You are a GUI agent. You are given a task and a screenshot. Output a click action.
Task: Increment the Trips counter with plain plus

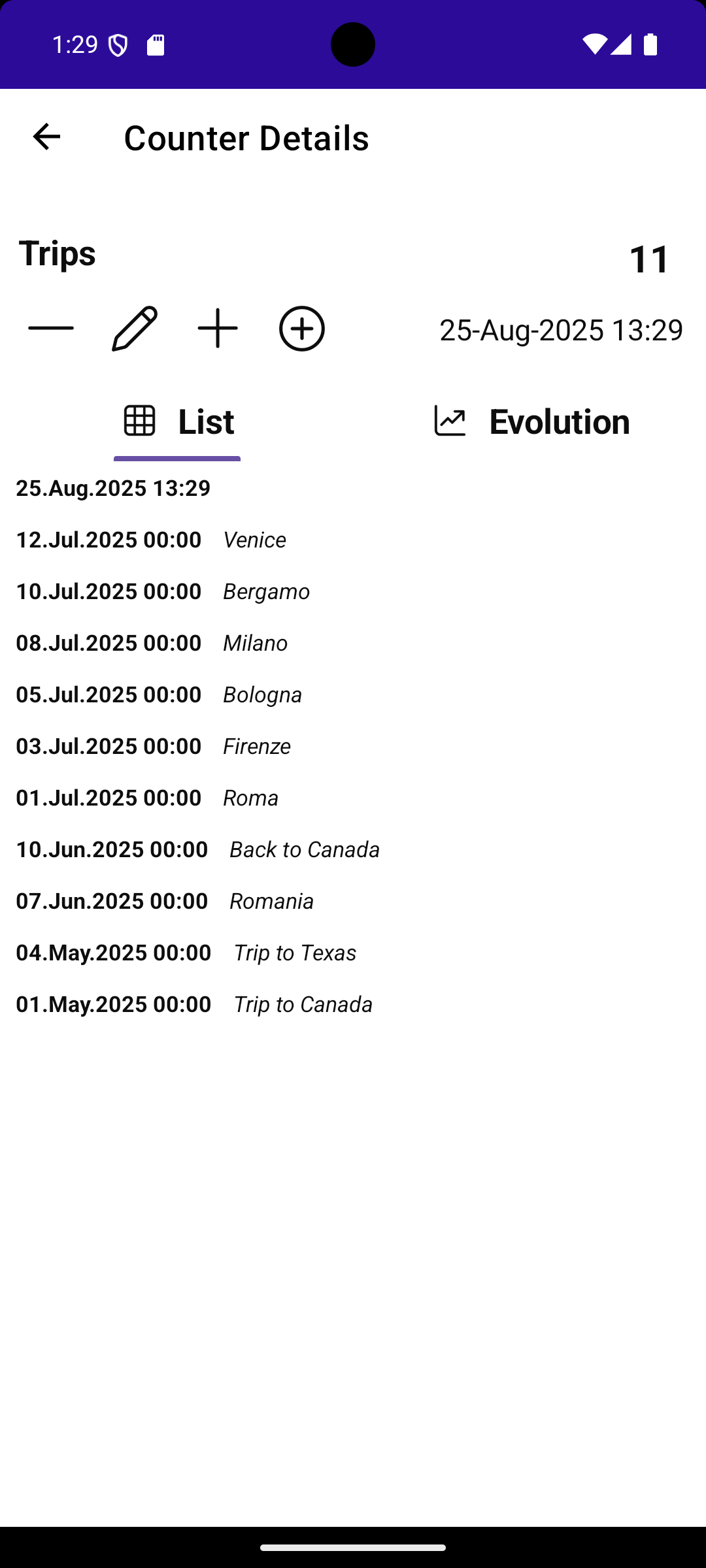(218, 329)
